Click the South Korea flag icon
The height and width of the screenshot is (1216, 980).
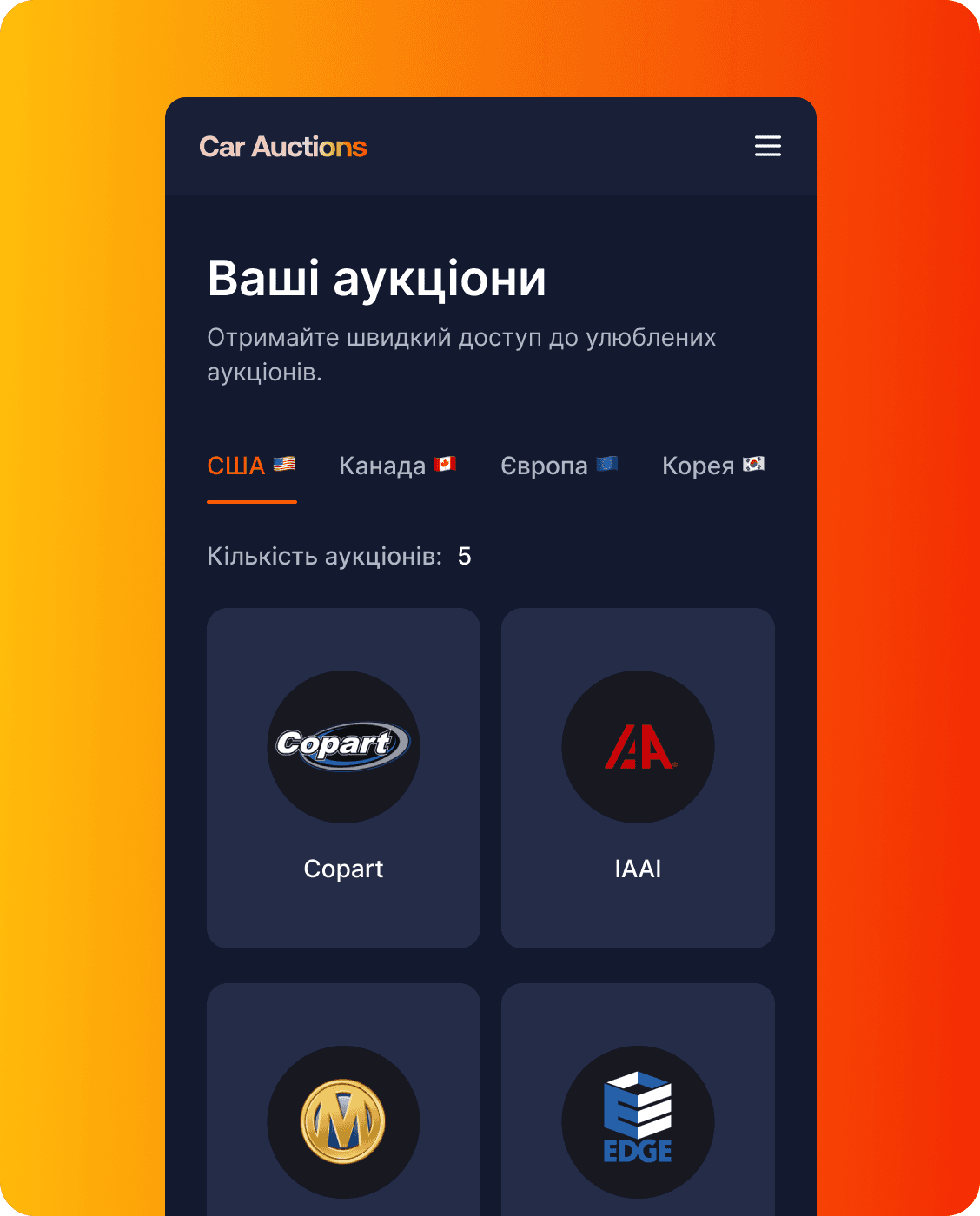(x=753, y=464)
